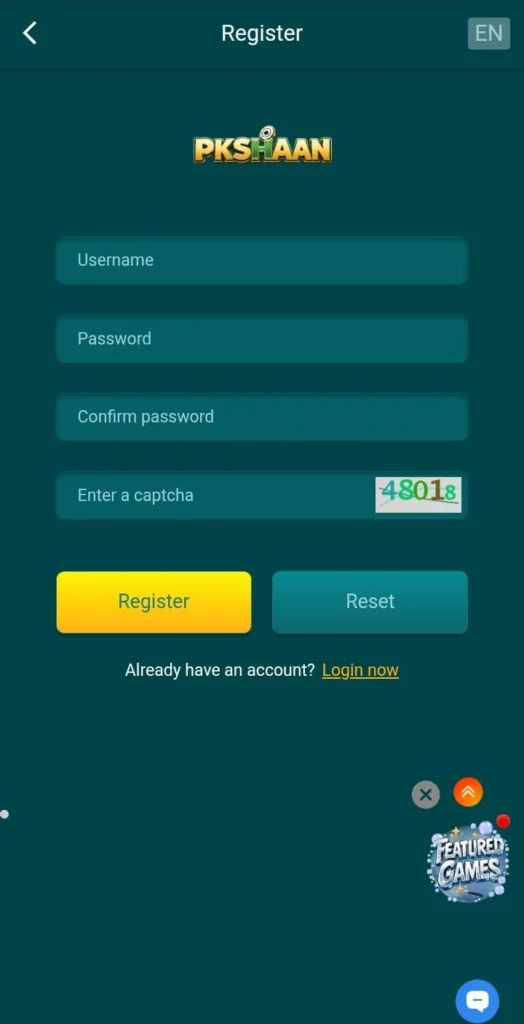
Task: Focus the Username field
Action: (x=262, y=260)
